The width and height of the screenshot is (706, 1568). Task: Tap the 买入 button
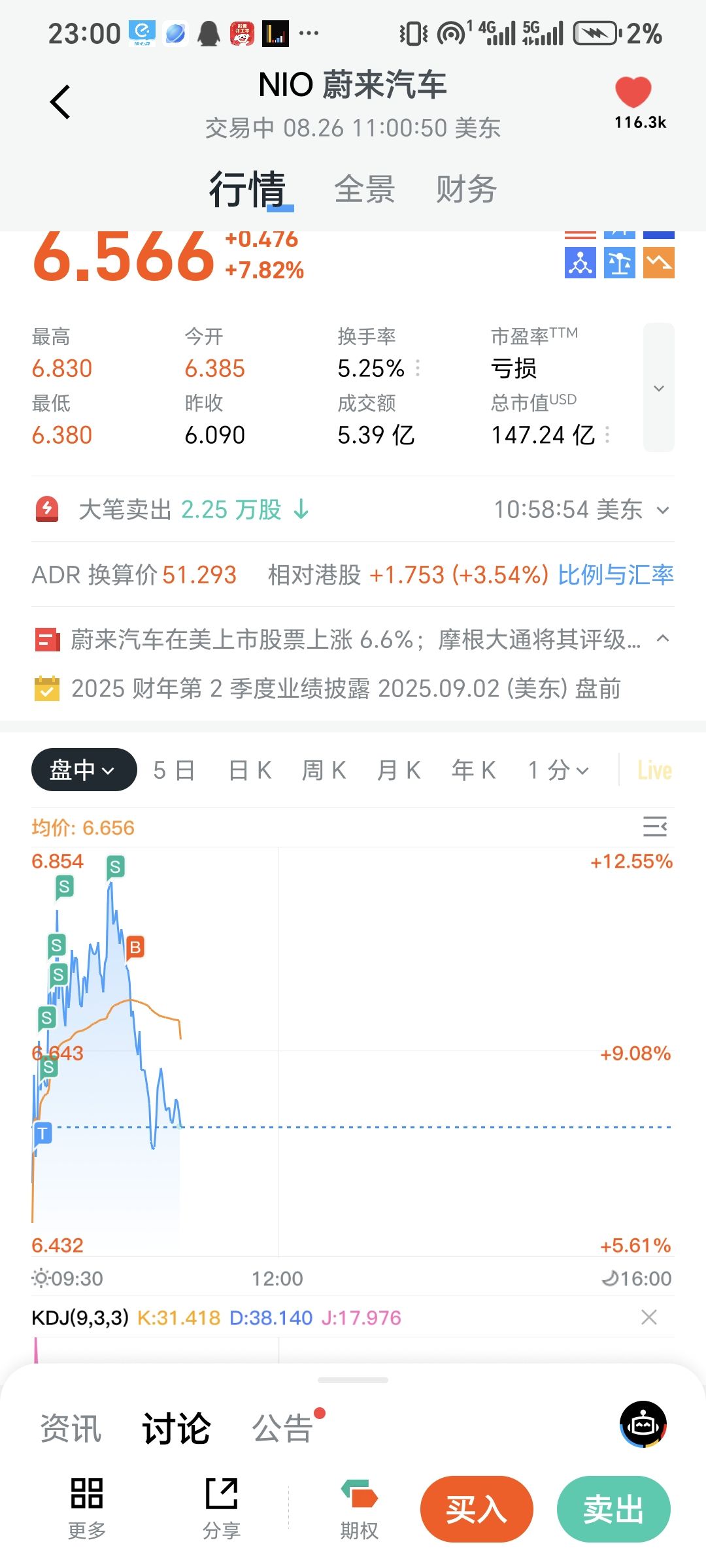point(477,1509)
